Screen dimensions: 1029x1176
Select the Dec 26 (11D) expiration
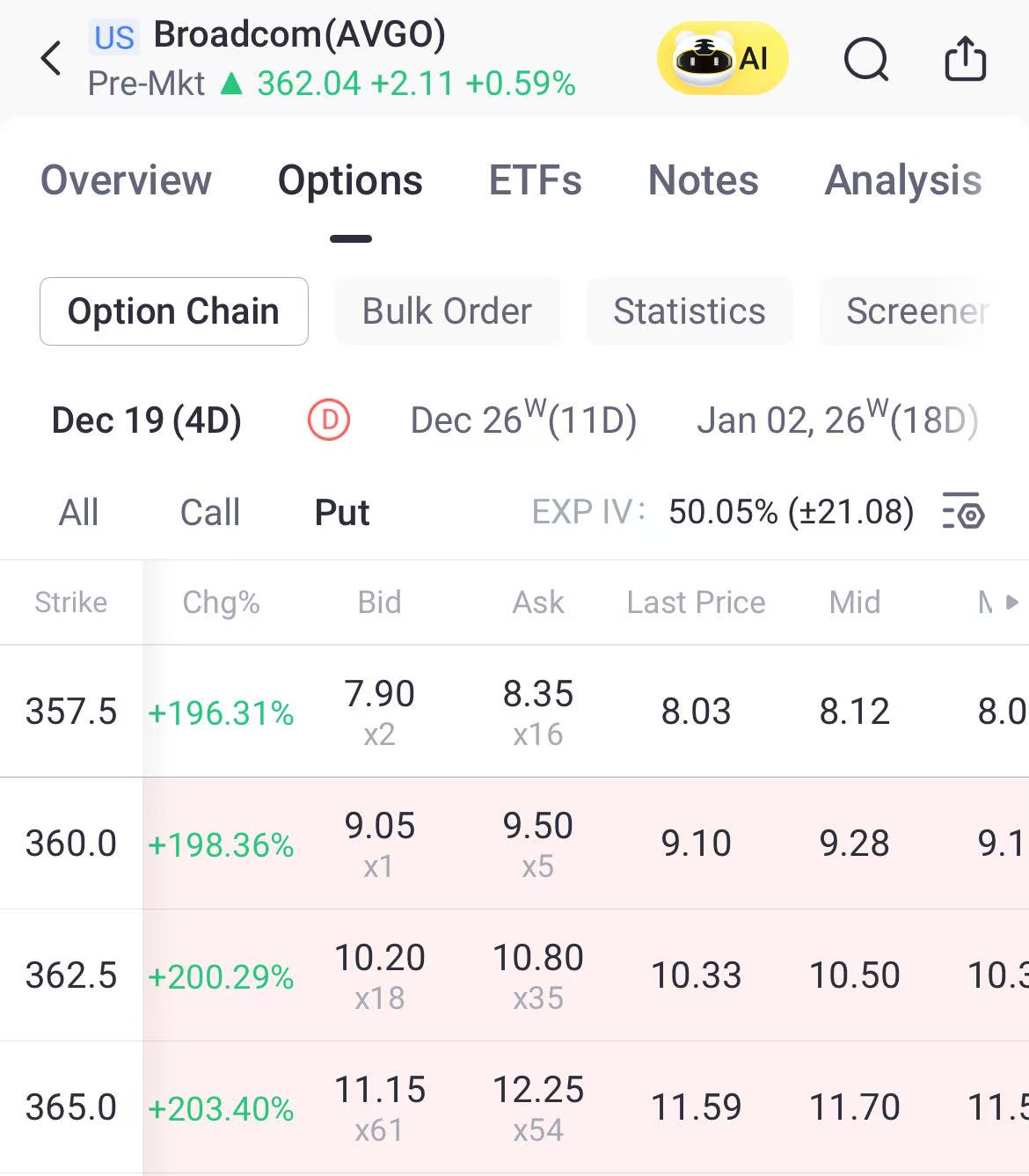click(x=523, y=420)
